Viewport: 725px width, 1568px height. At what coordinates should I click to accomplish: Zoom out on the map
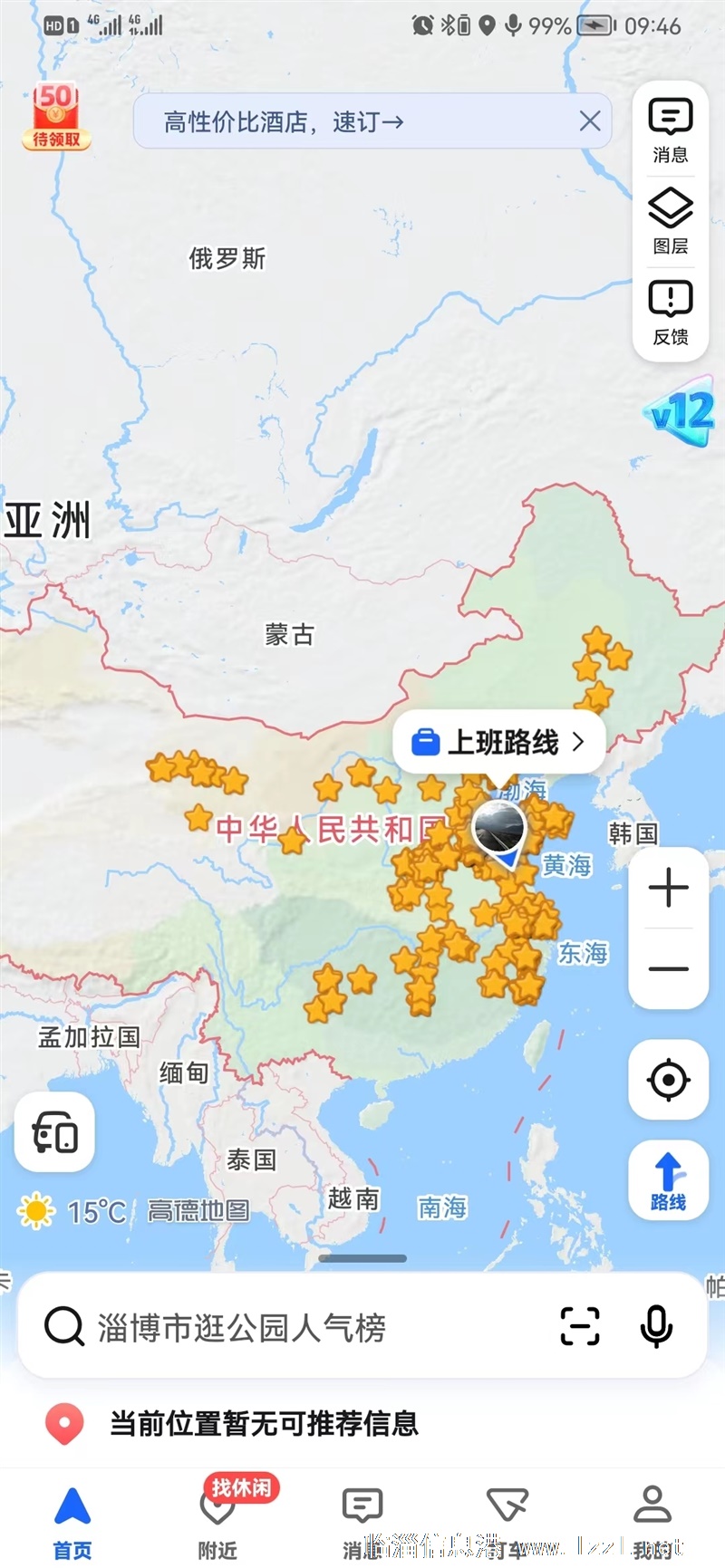(669, 968)
